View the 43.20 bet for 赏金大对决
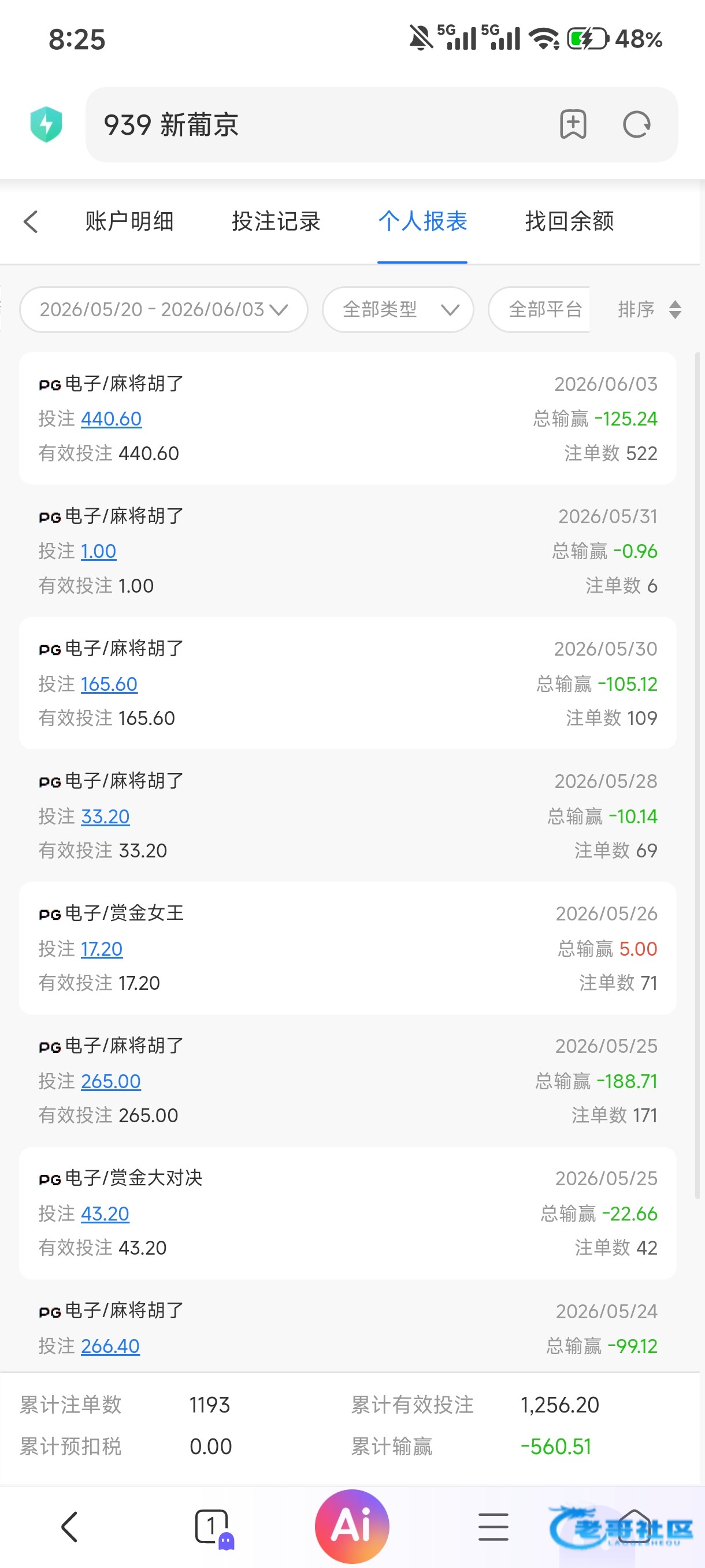Image resolution: width=705 pixels, height=1568 pixels. click(105, 1214)
